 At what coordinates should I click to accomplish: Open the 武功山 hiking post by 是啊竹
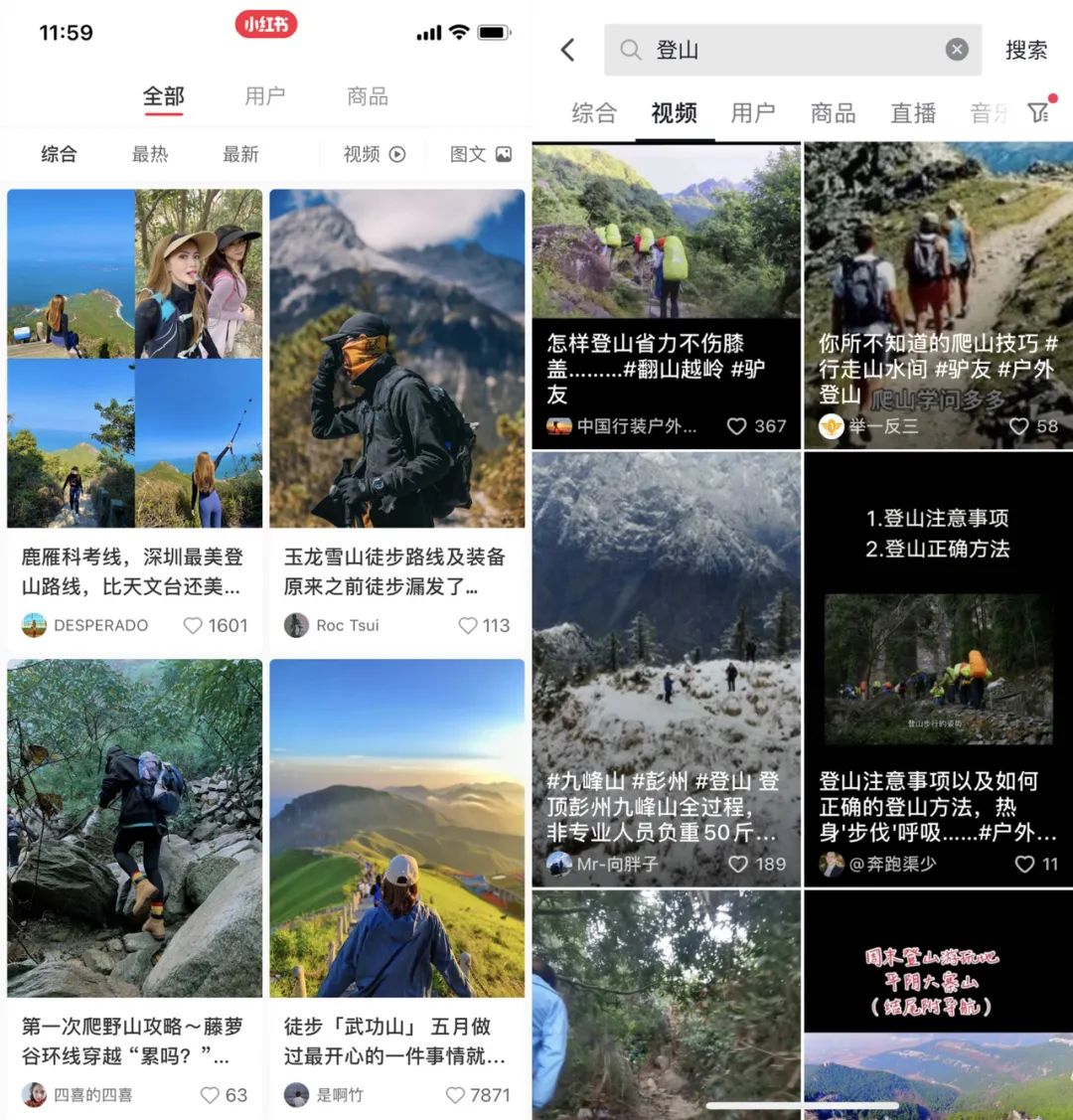[x=397, y=828]
